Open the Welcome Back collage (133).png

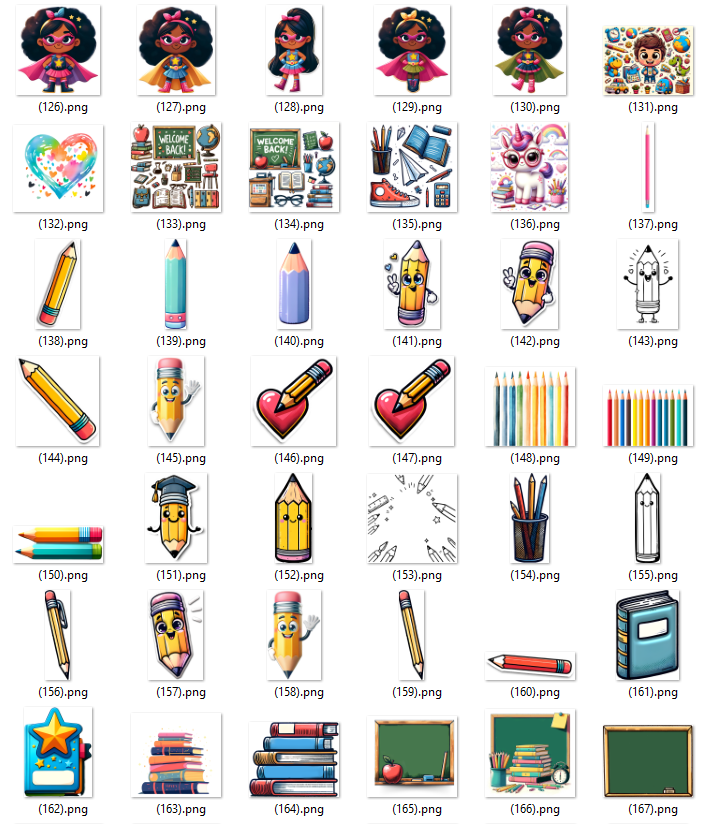click(x=175, y=168)
